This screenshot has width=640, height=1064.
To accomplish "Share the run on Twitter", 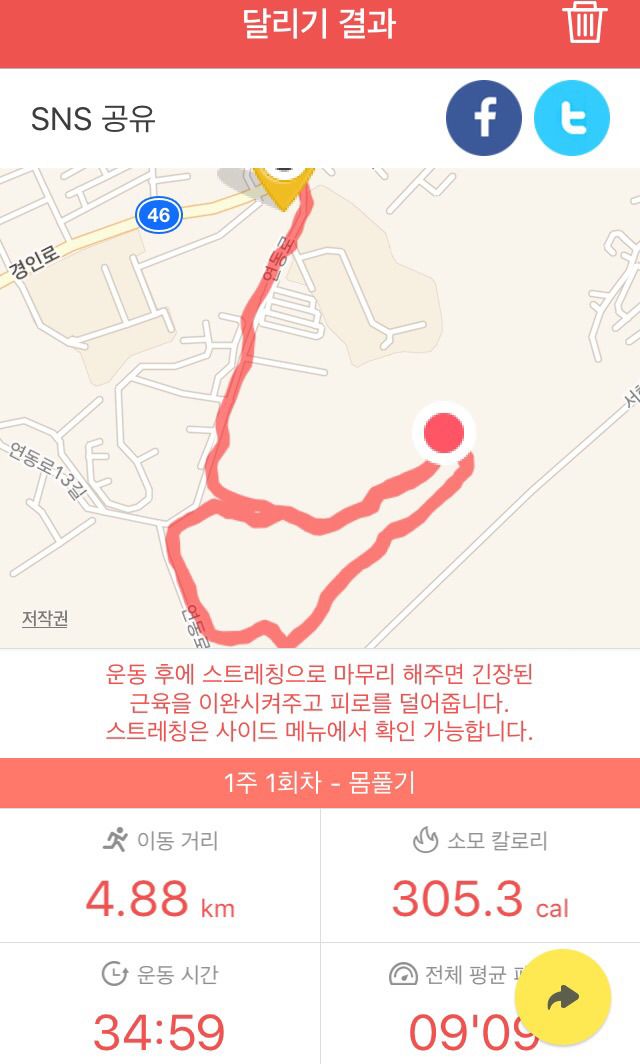I will point(572,118).
